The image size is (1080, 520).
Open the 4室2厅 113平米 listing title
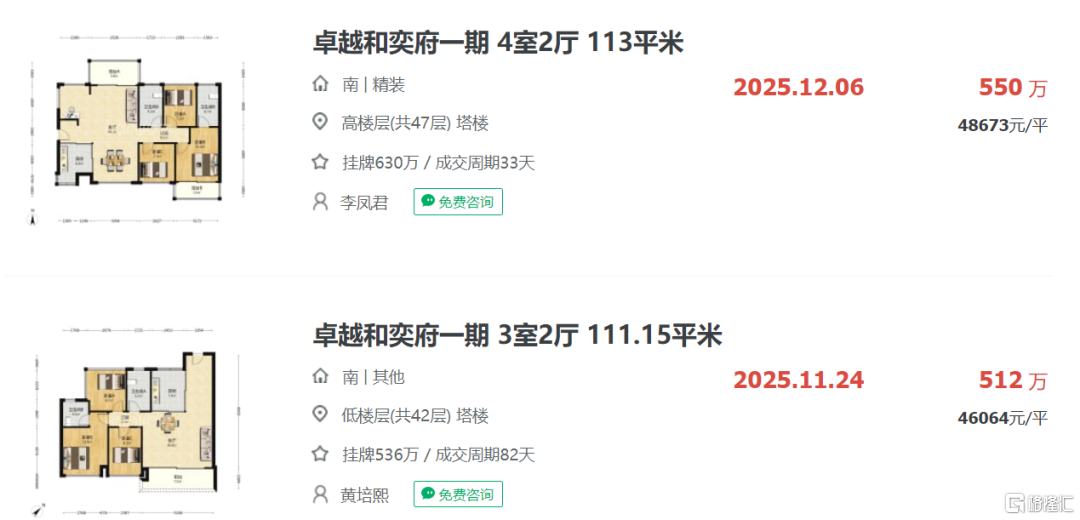point(498,43)
